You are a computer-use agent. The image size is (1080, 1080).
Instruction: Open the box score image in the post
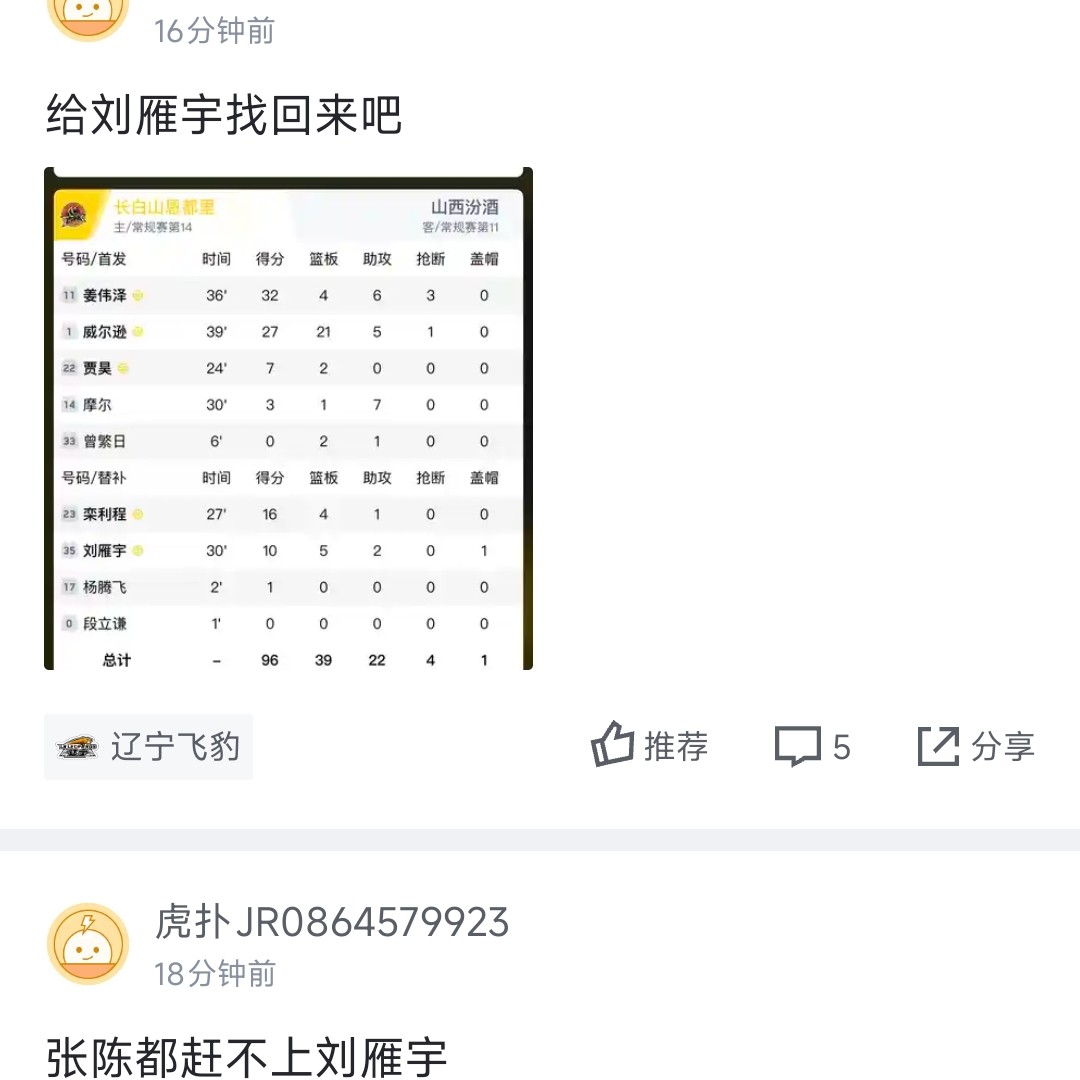click(288, 419)
